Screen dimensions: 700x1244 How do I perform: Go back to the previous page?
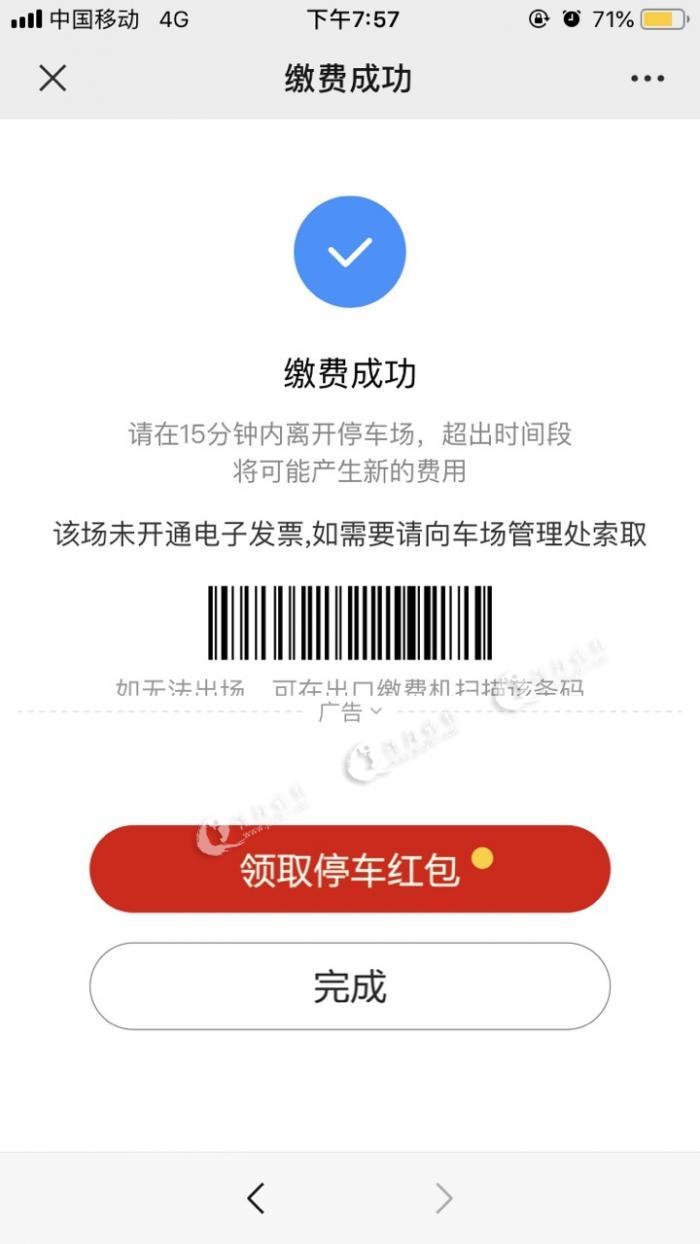[256, 1197]
